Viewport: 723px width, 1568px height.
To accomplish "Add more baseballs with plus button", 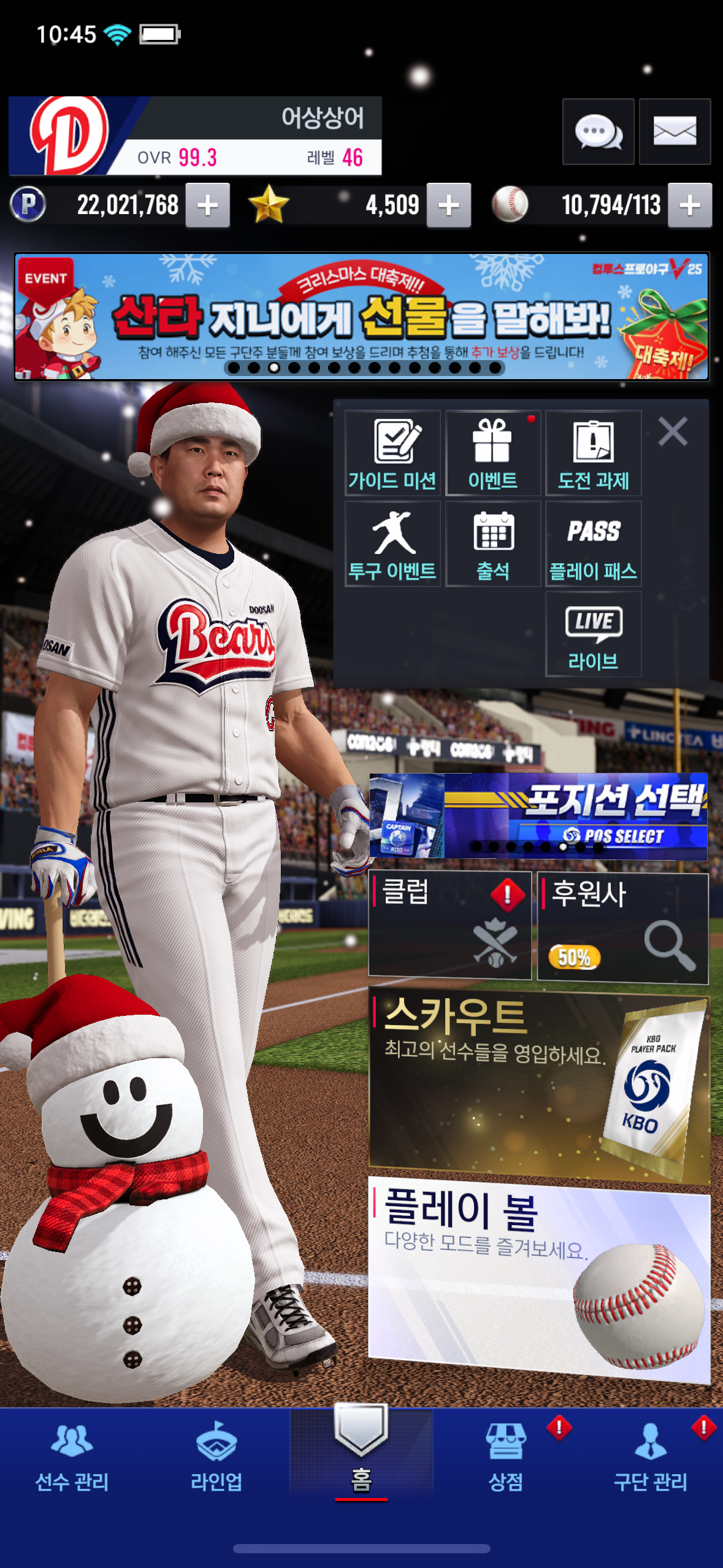I will 690,206.
